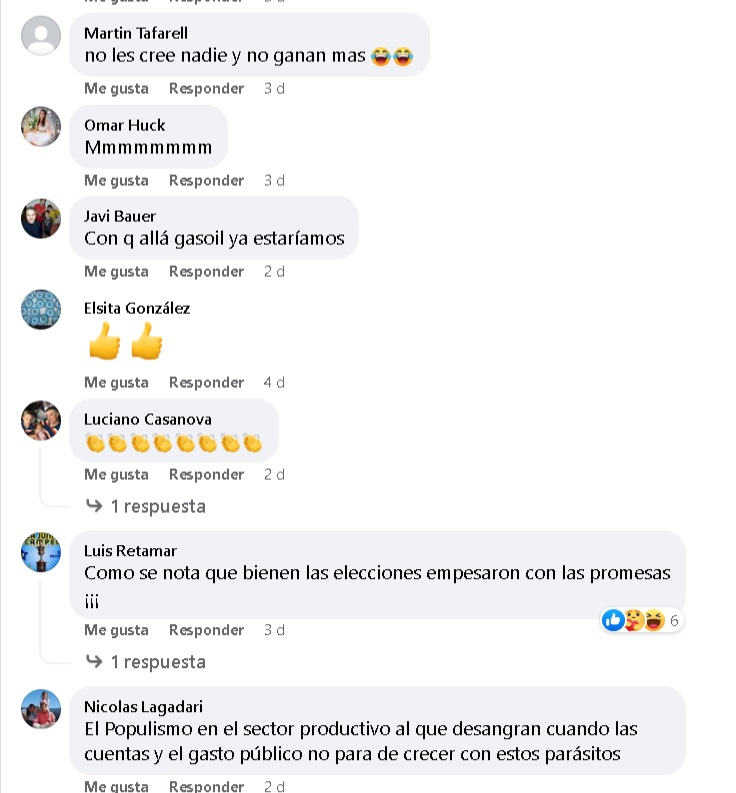The image size is (736, 793).
Task: Like Nicolas Lagadari's comment
Action: coord(116,786)
